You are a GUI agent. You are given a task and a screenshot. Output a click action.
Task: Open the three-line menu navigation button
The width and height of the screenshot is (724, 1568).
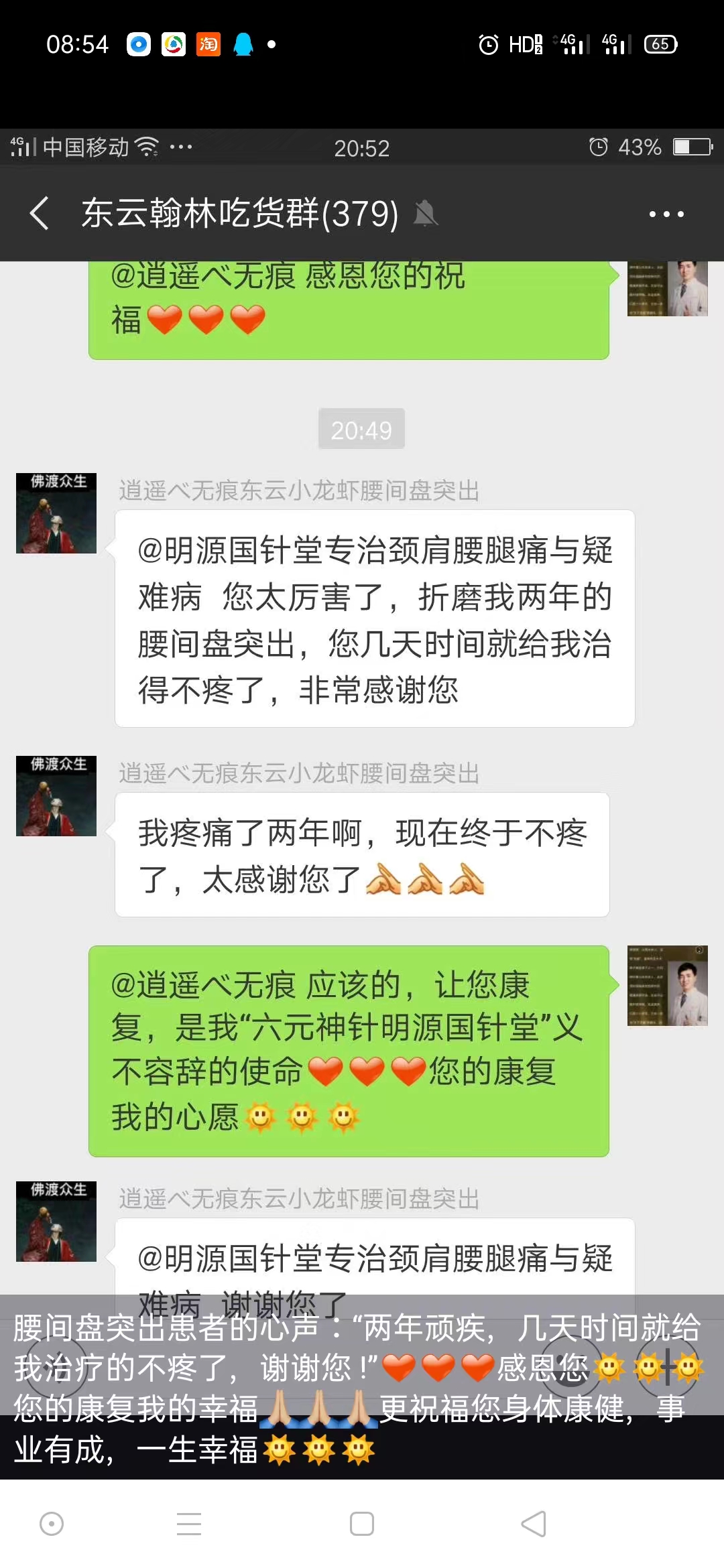(189, 1524)
